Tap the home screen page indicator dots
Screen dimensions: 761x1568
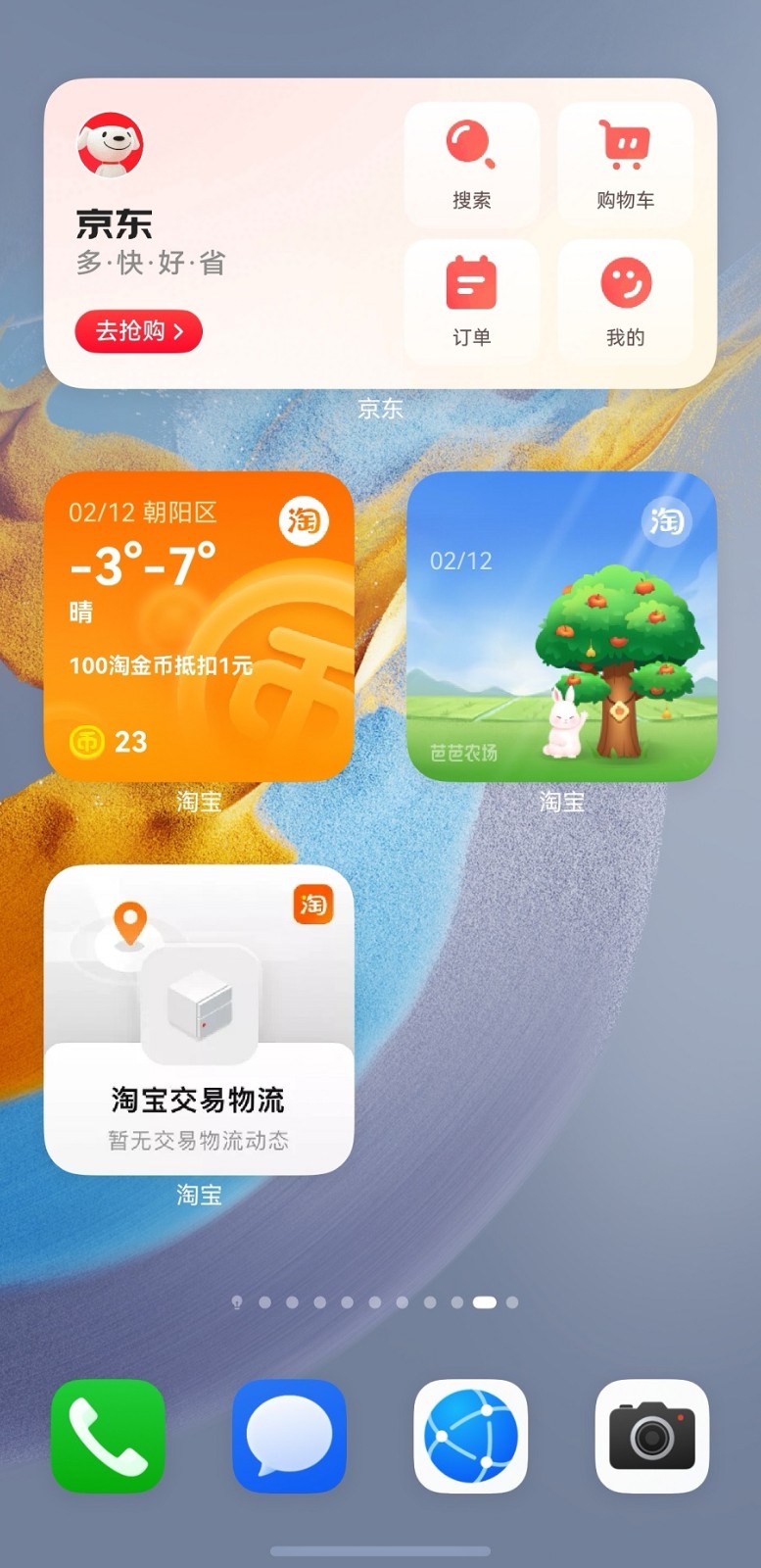click(375, 1302)
